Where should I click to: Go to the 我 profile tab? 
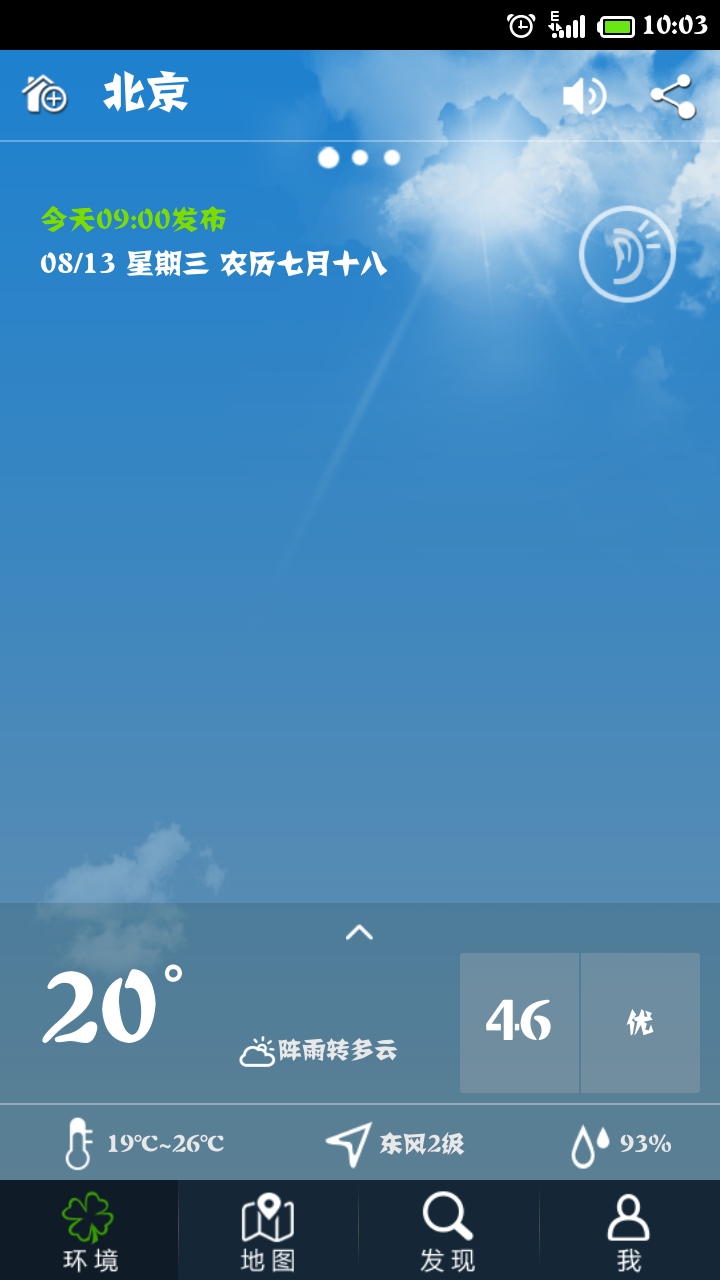(629, 1230)
